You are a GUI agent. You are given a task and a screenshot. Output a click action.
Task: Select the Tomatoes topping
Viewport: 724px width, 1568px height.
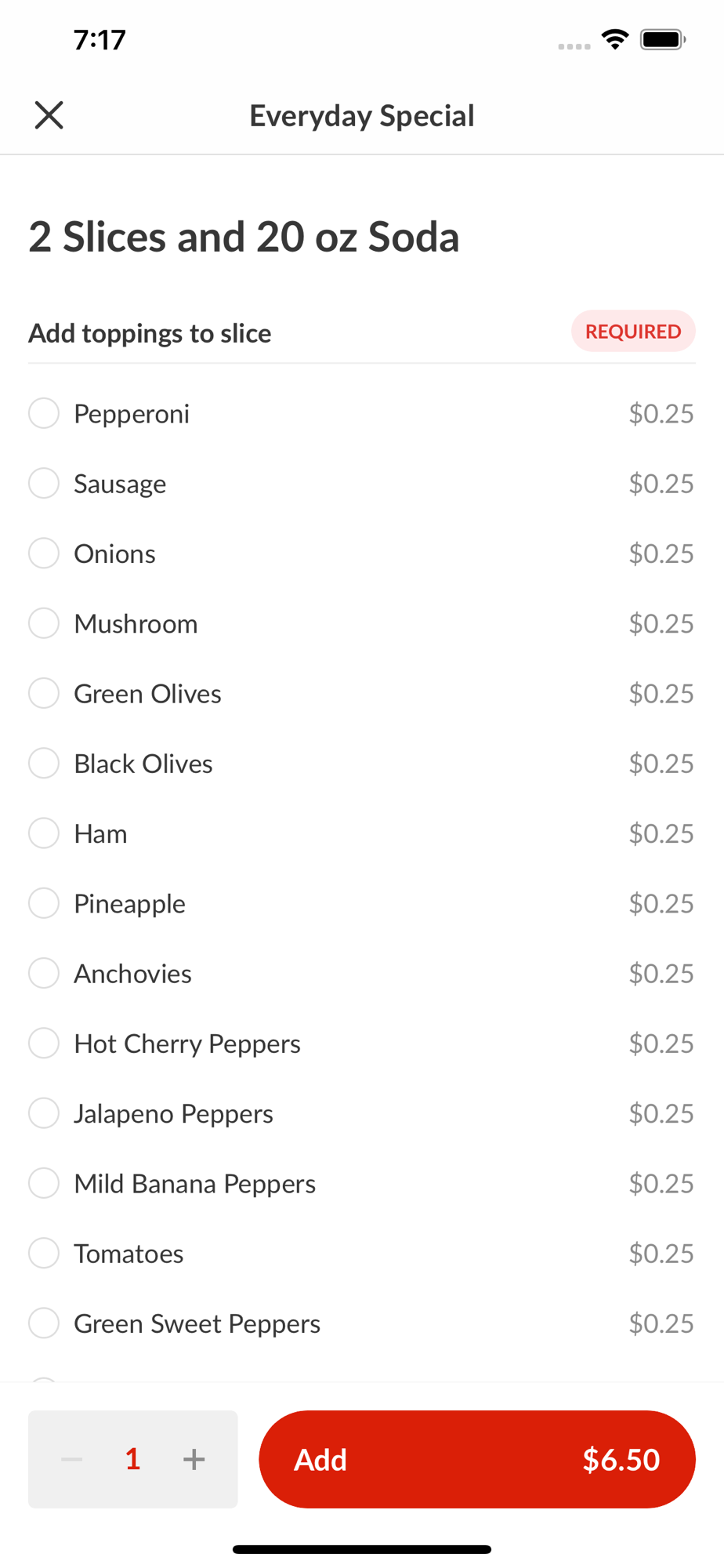pyautogui.click(x=44, y=1253)
